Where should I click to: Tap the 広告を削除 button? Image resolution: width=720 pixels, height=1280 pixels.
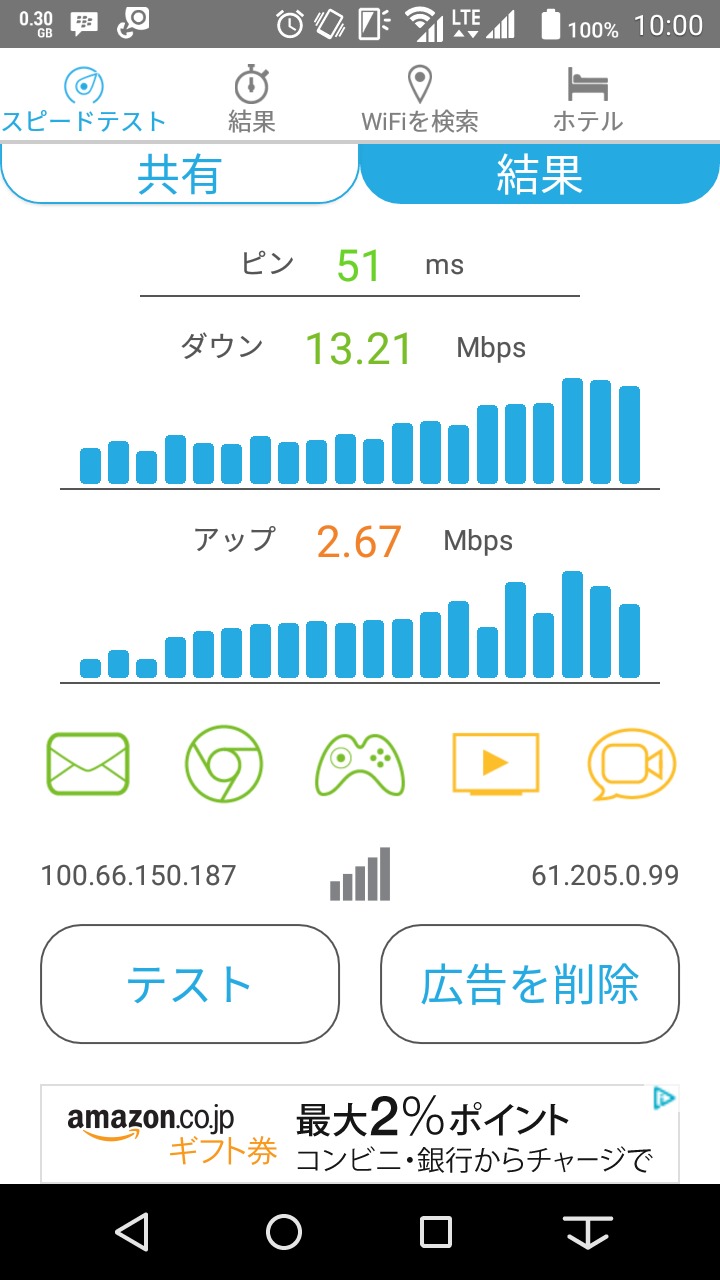point(530,984)
